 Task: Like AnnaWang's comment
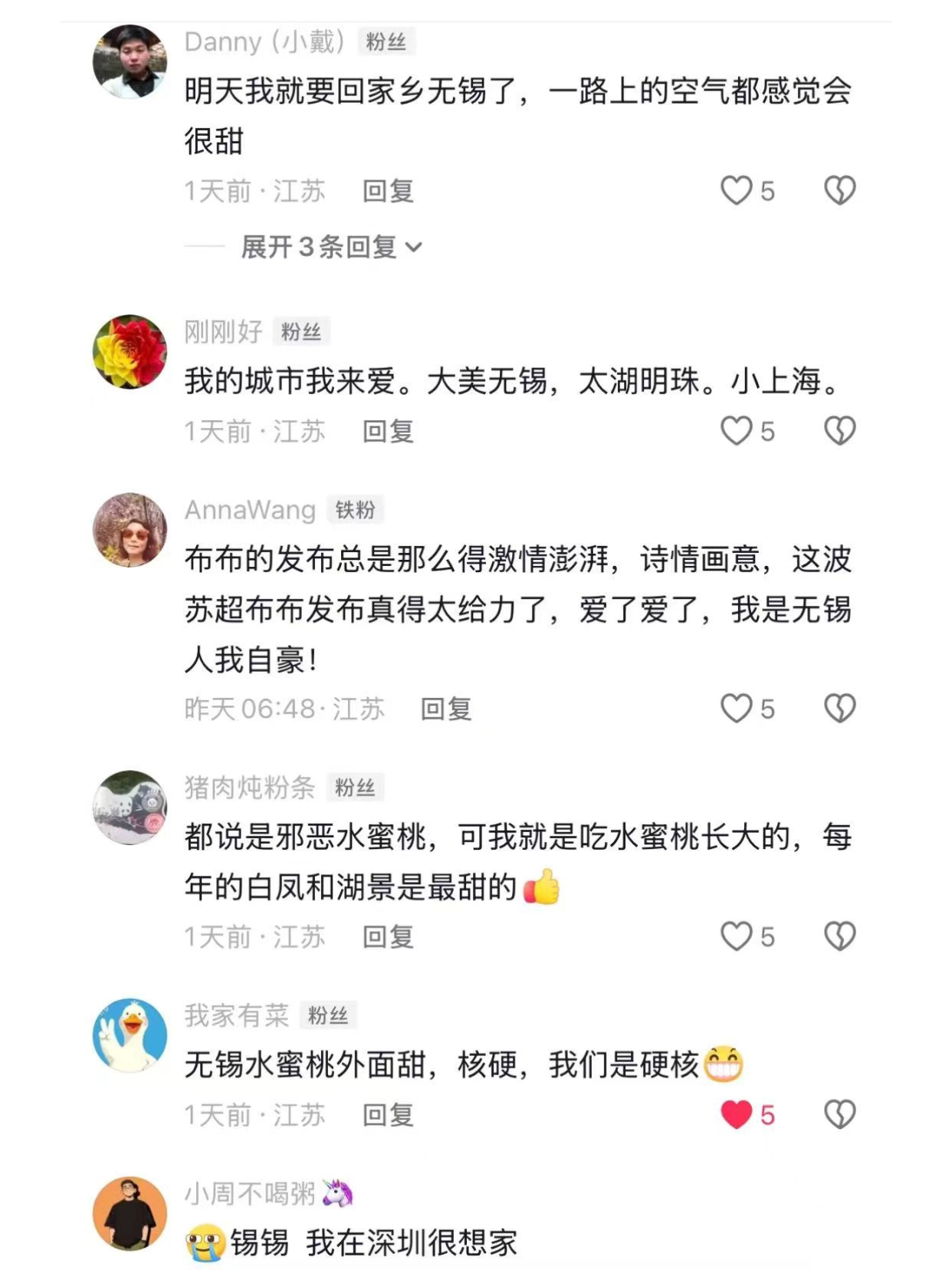tap(736, 709)
